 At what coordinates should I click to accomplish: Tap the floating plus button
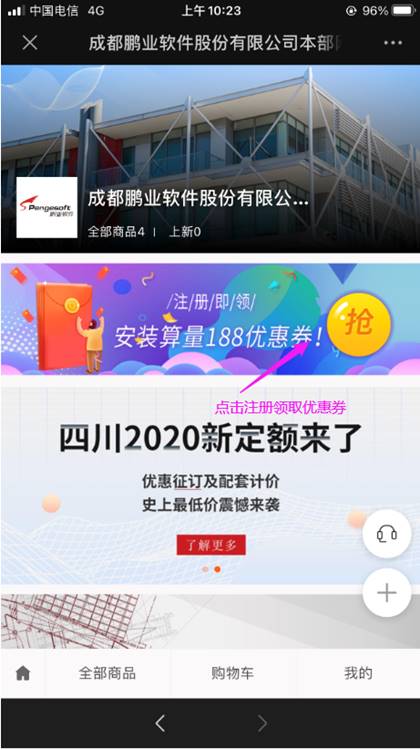click(x=387, y=593)
